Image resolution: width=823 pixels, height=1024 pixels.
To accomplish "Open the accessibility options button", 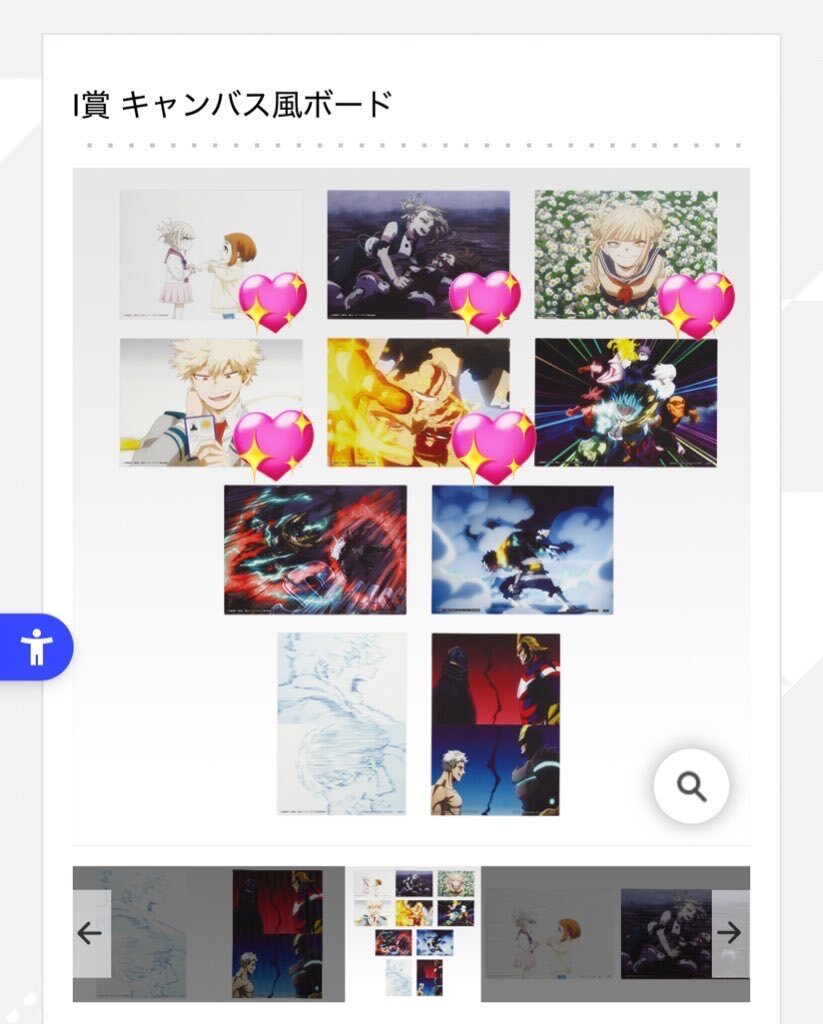I will pos(36,647).
